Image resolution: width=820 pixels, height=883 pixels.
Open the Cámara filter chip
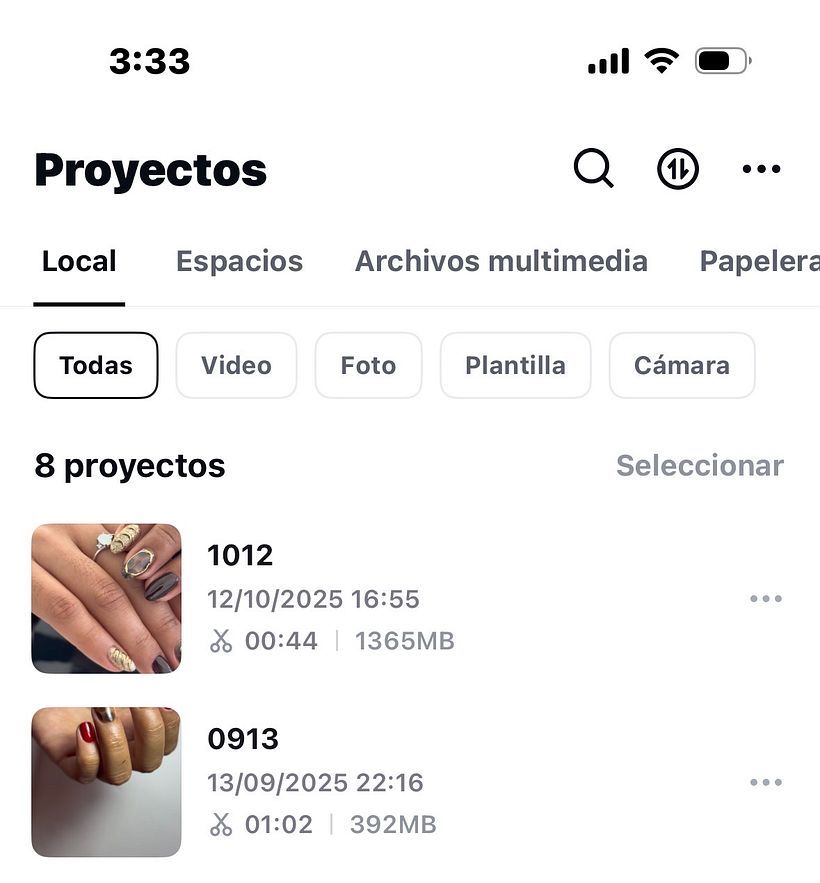pos(681,365)
